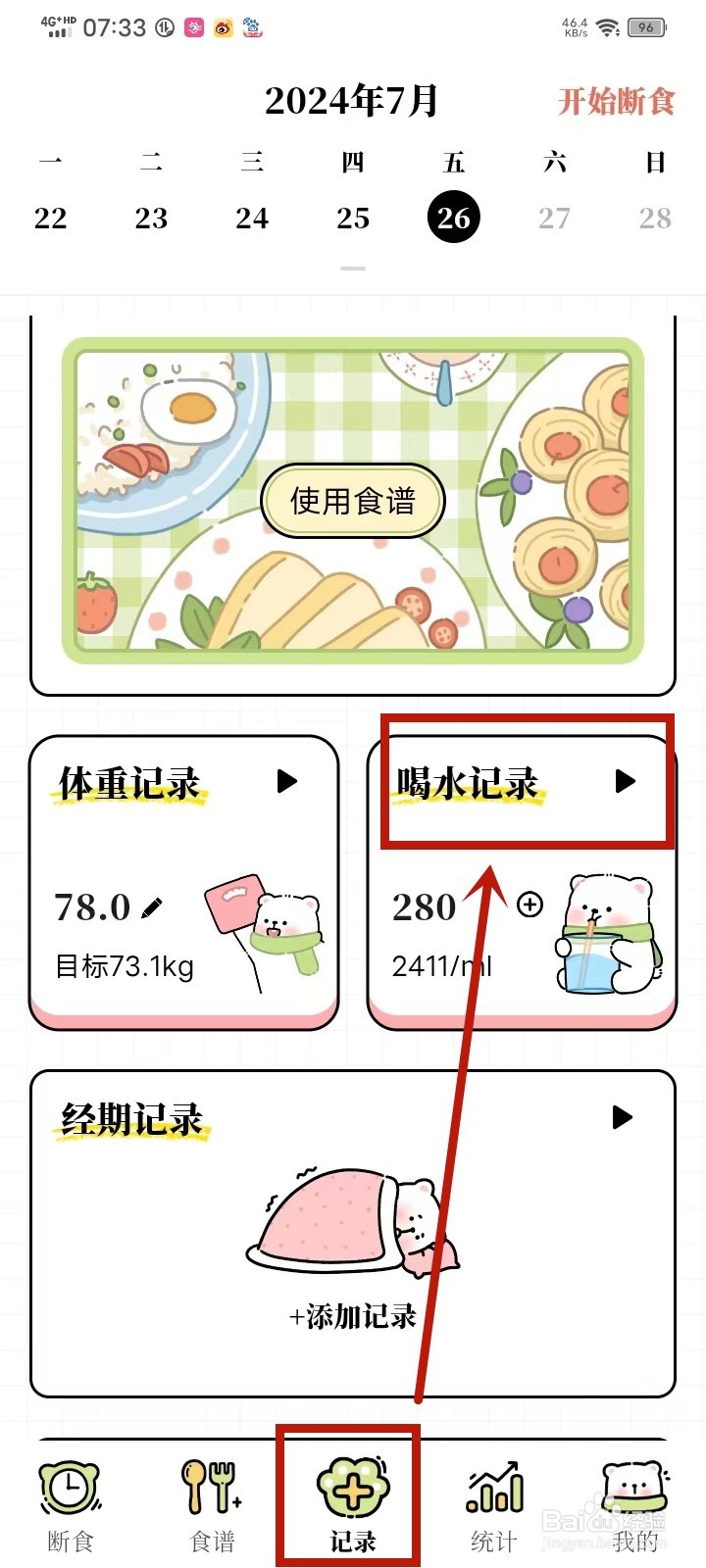Select date 22 on the calendar
706x1568 pixels.
tap(50, 218)
